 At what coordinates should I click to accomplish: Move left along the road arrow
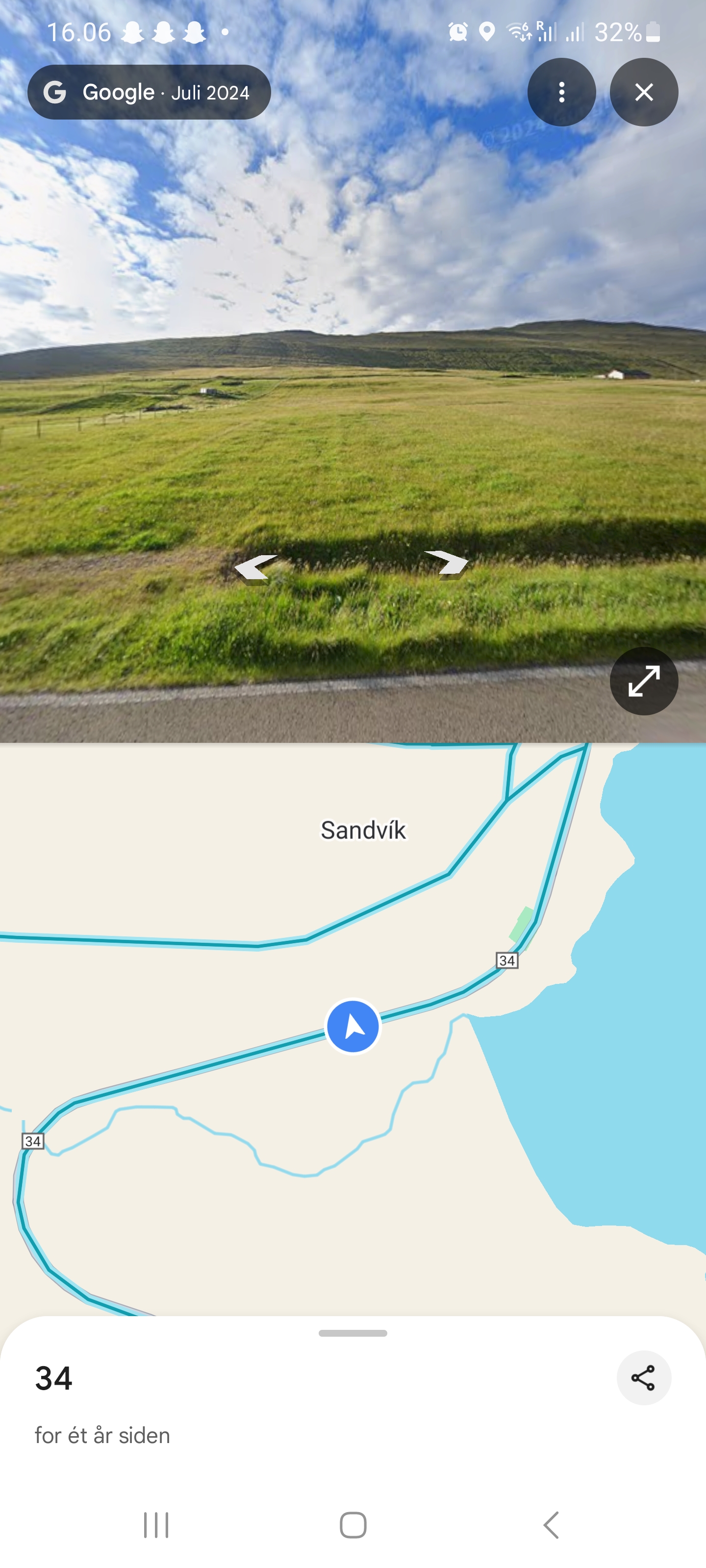255,568
